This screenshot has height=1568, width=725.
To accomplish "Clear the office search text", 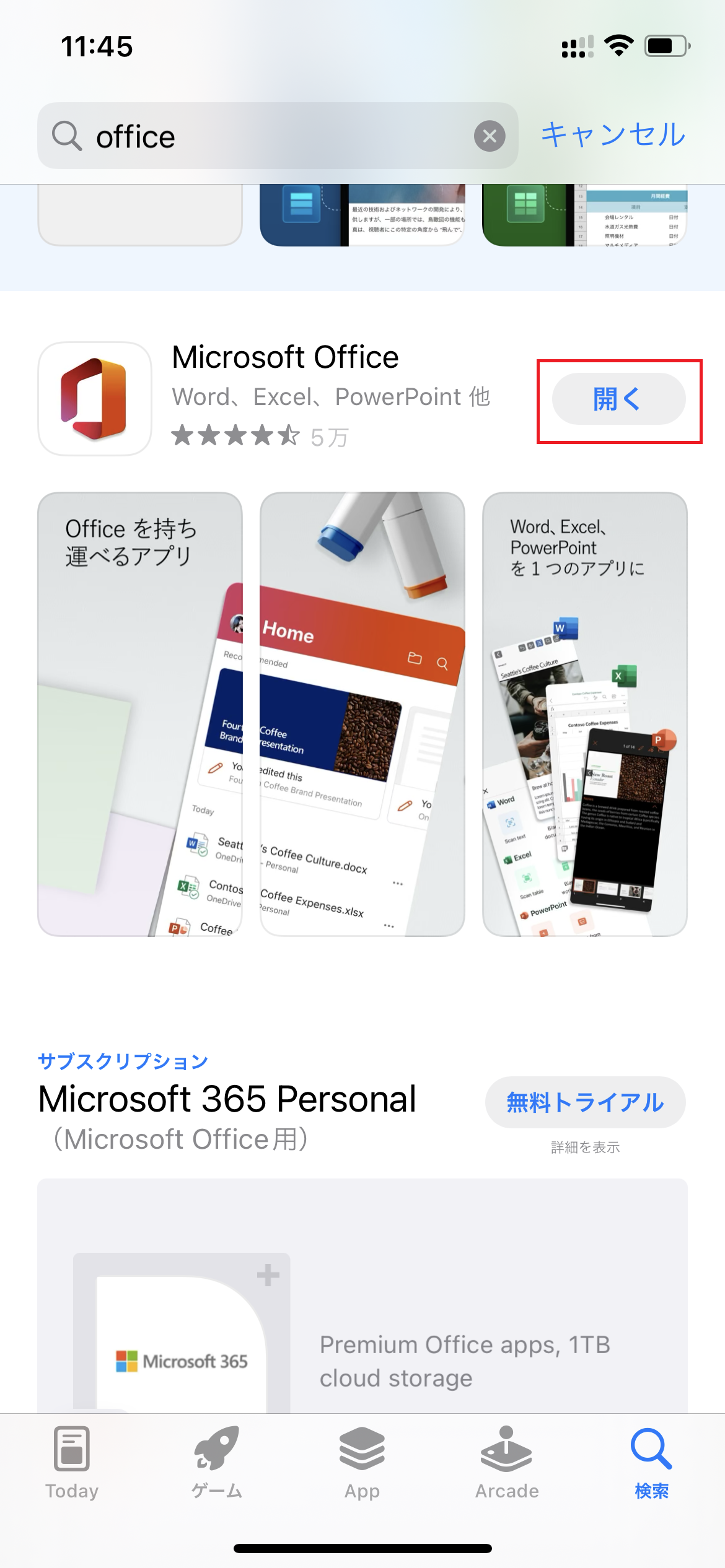I will (x=490, y=136).
